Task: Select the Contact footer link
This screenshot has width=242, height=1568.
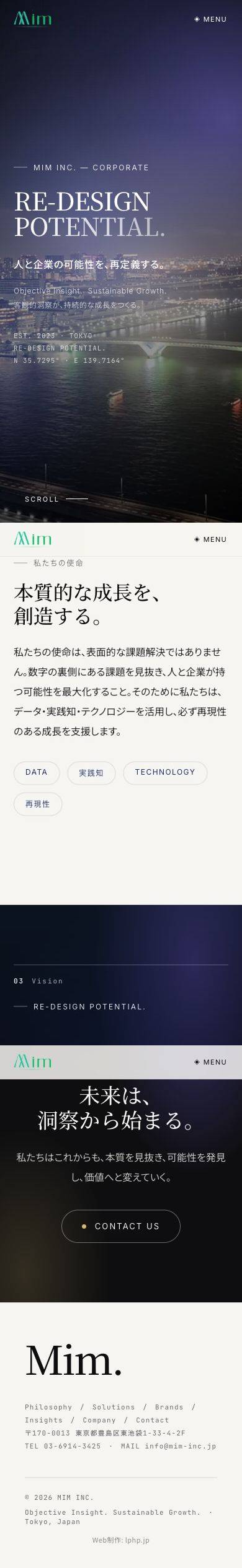Action: click(152, 1419)
